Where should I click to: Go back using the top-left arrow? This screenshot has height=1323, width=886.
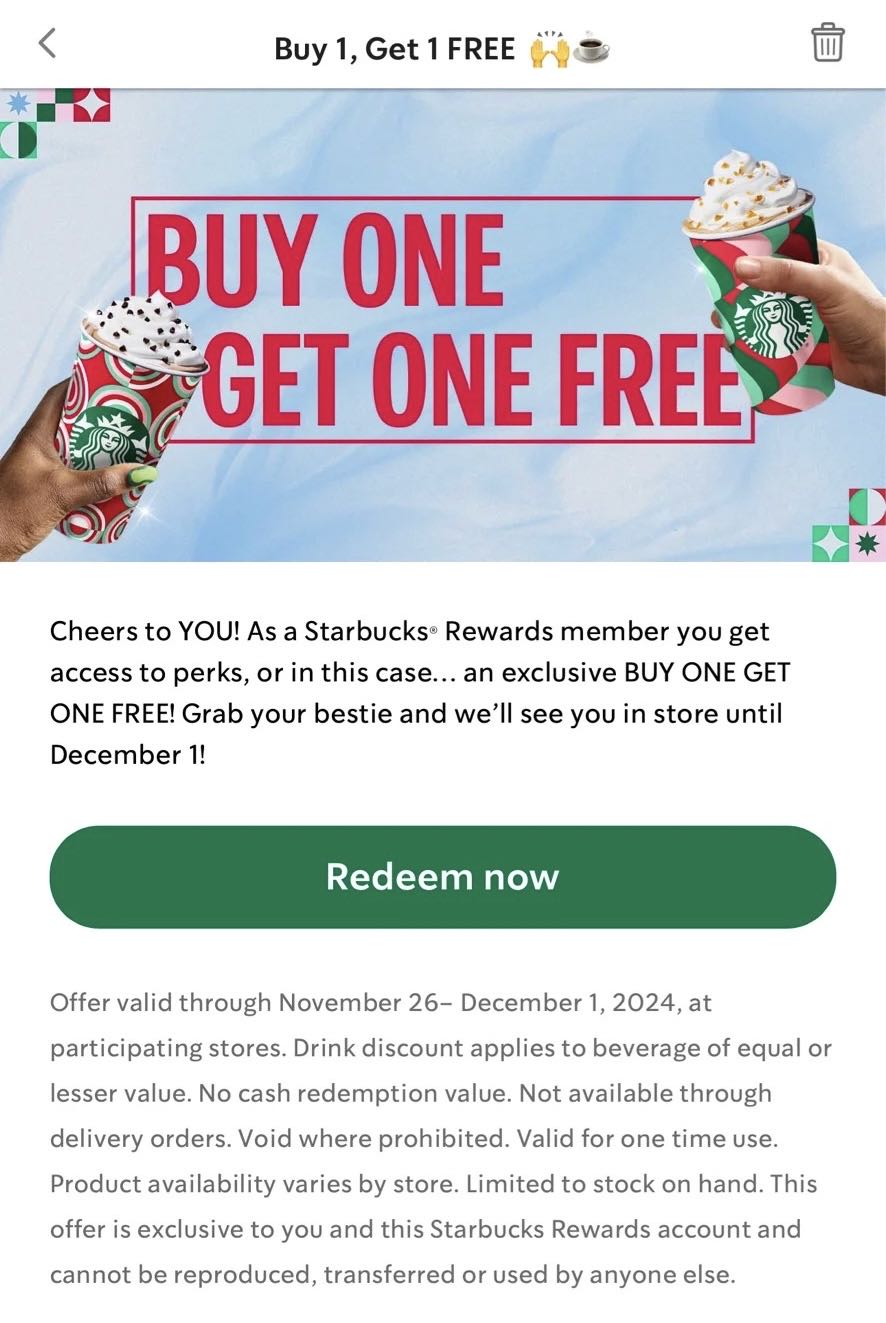[47, 43]
